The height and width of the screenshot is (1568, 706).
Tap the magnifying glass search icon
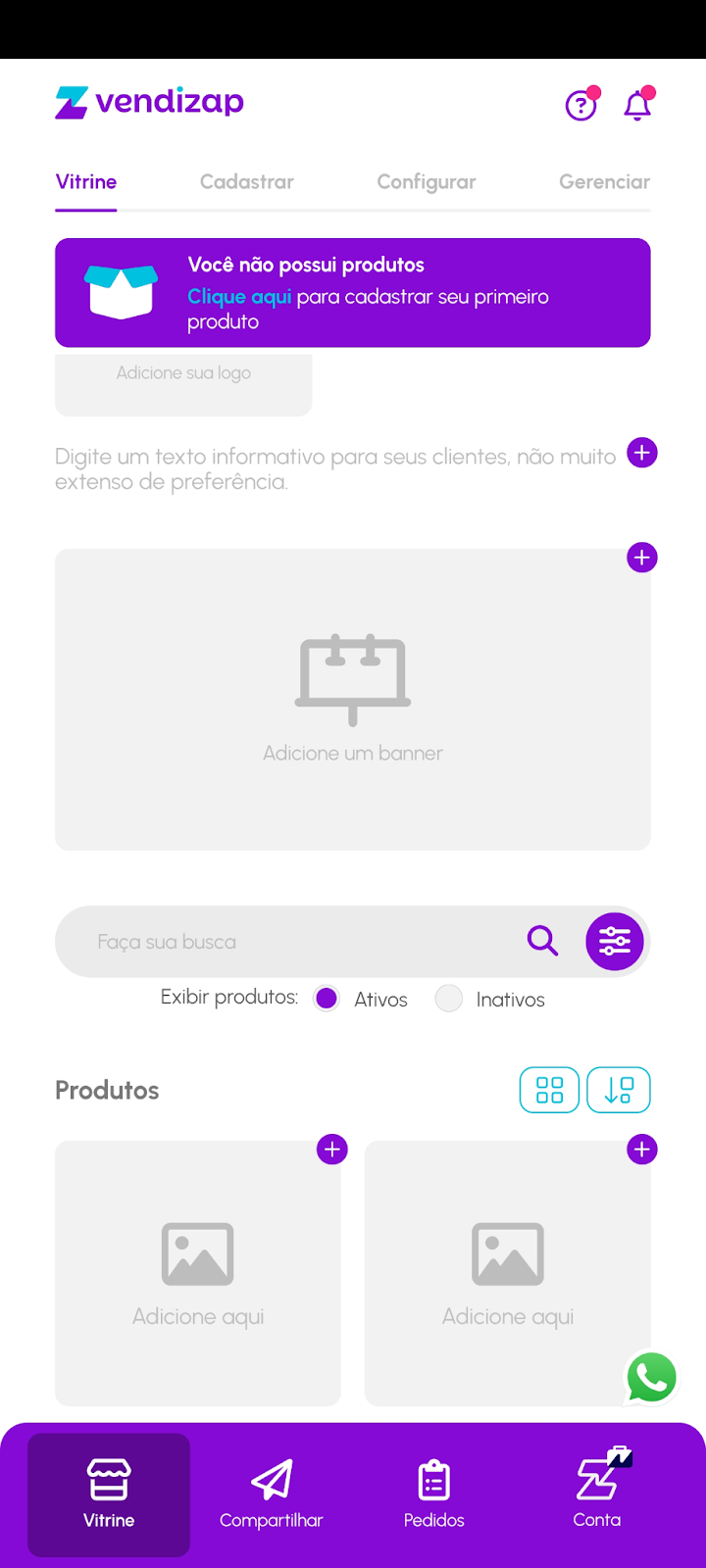tap(542, 941)
